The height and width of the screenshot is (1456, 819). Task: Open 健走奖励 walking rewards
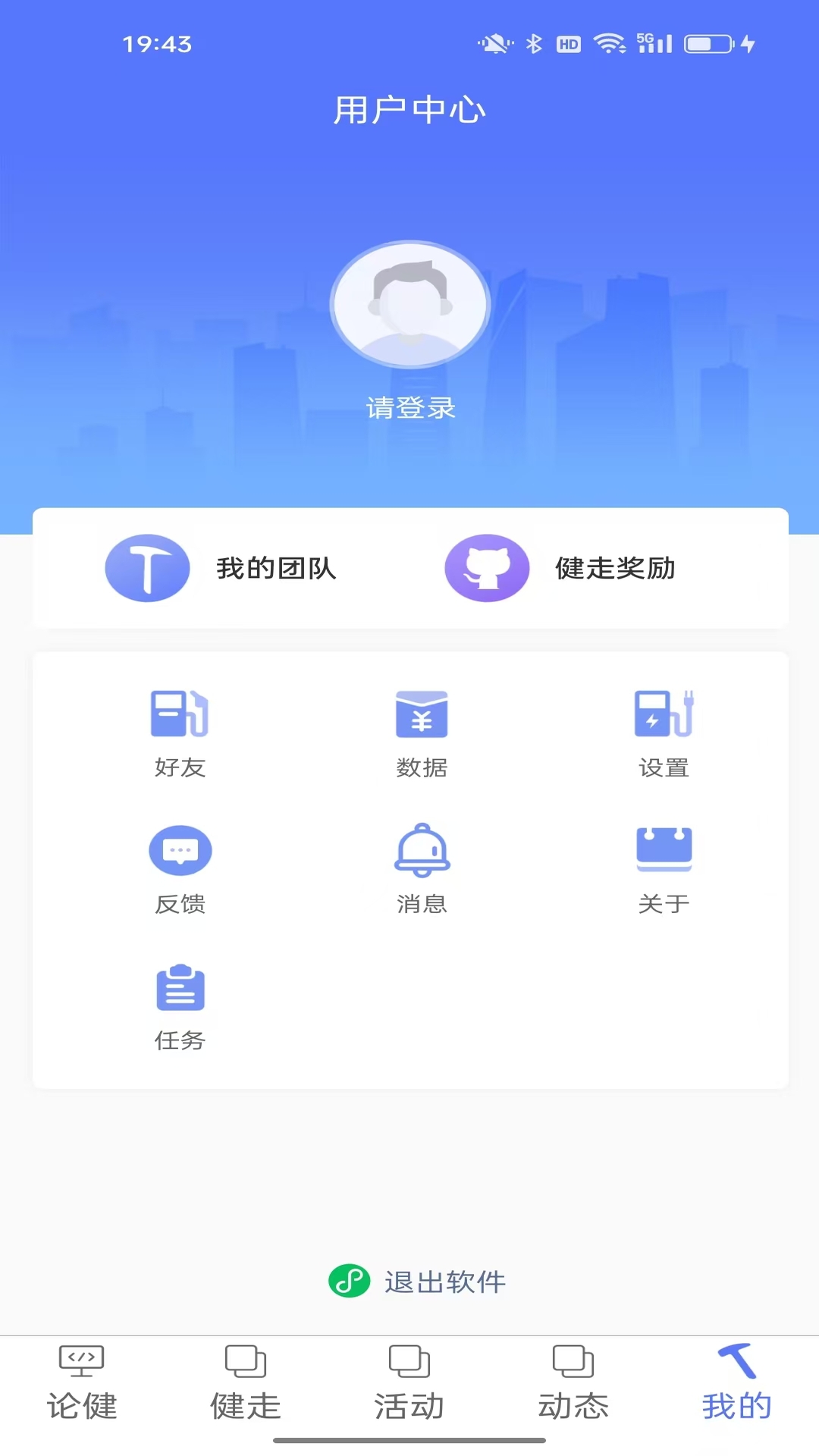pos(561,568)
